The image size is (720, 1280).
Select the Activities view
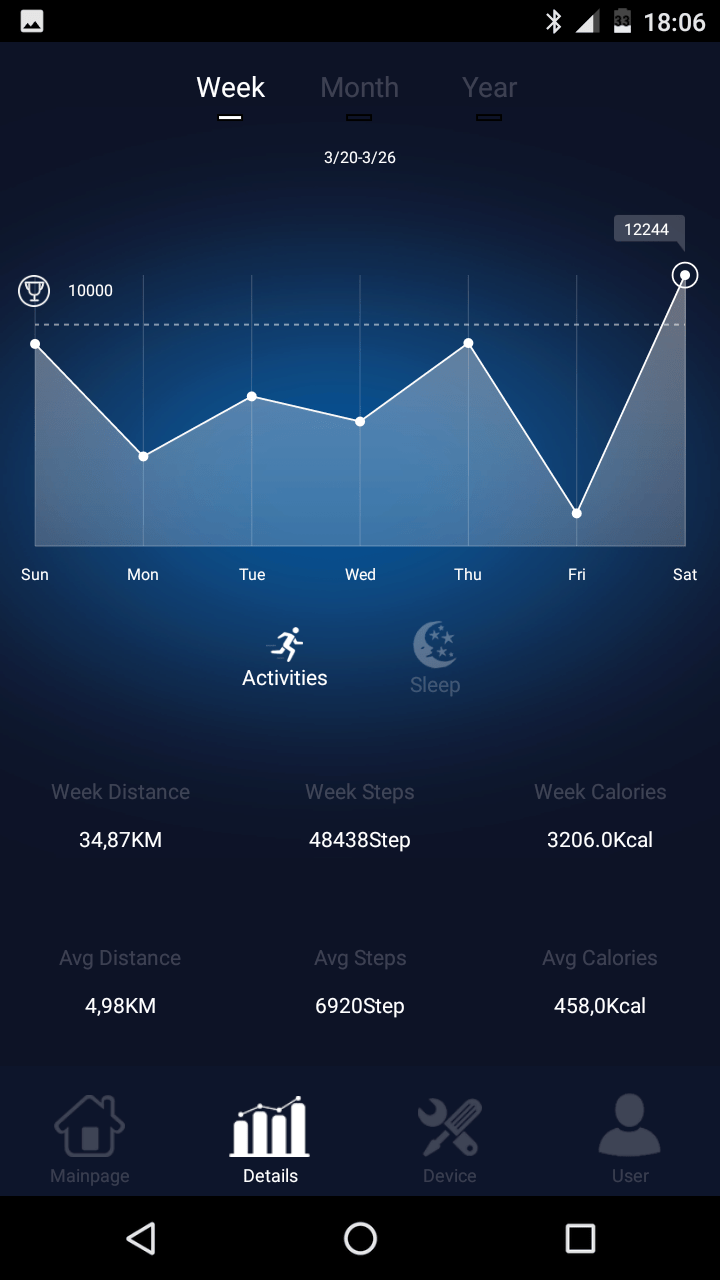pos(285,657)
